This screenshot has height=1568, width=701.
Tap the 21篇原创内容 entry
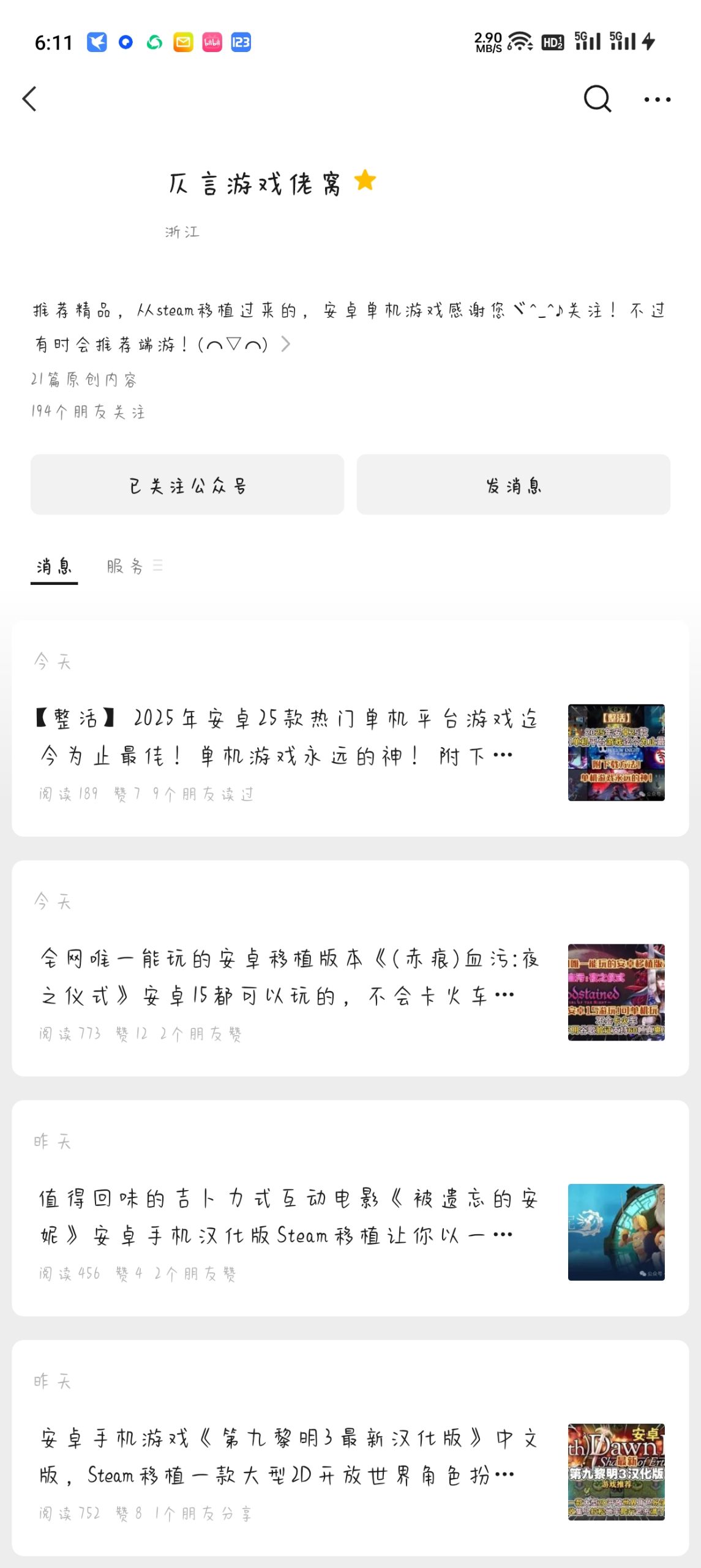click(x=84, y=380)
